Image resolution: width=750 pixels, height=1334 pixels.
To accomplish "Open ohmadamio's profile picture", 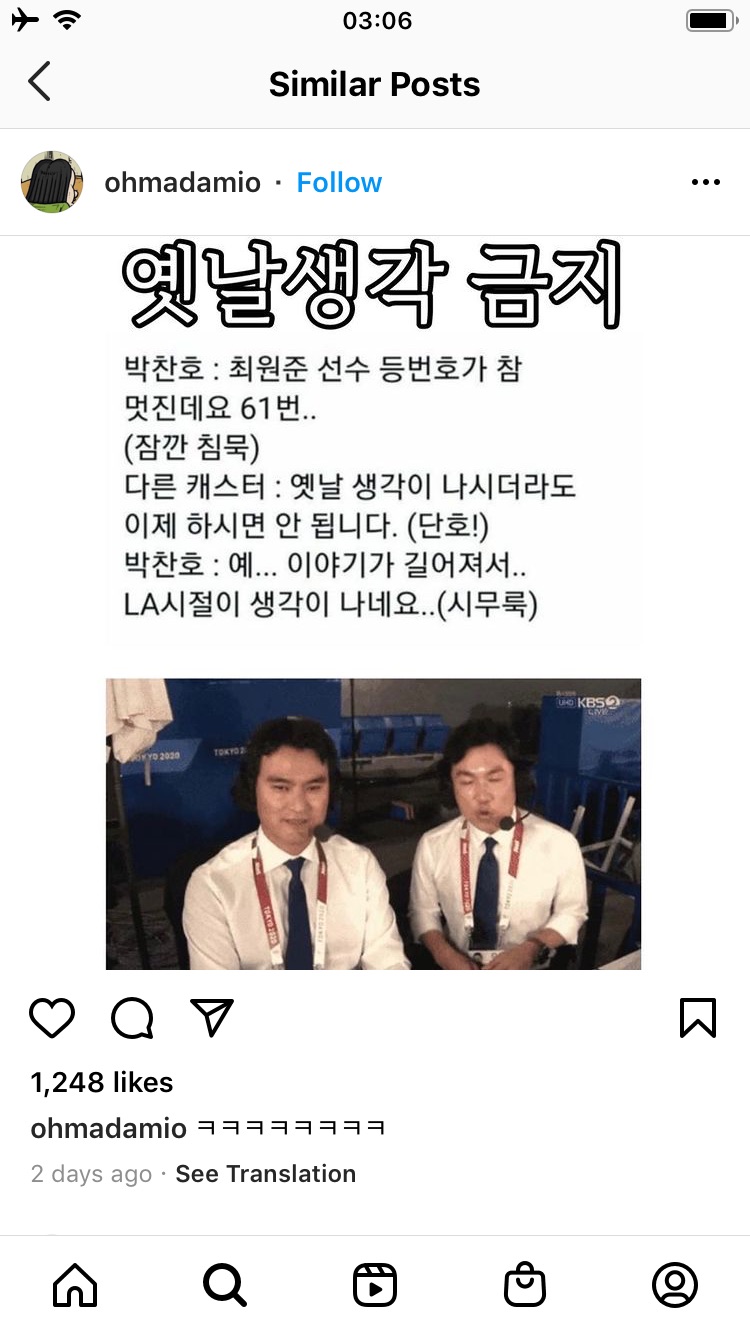I will click(52, 182).
